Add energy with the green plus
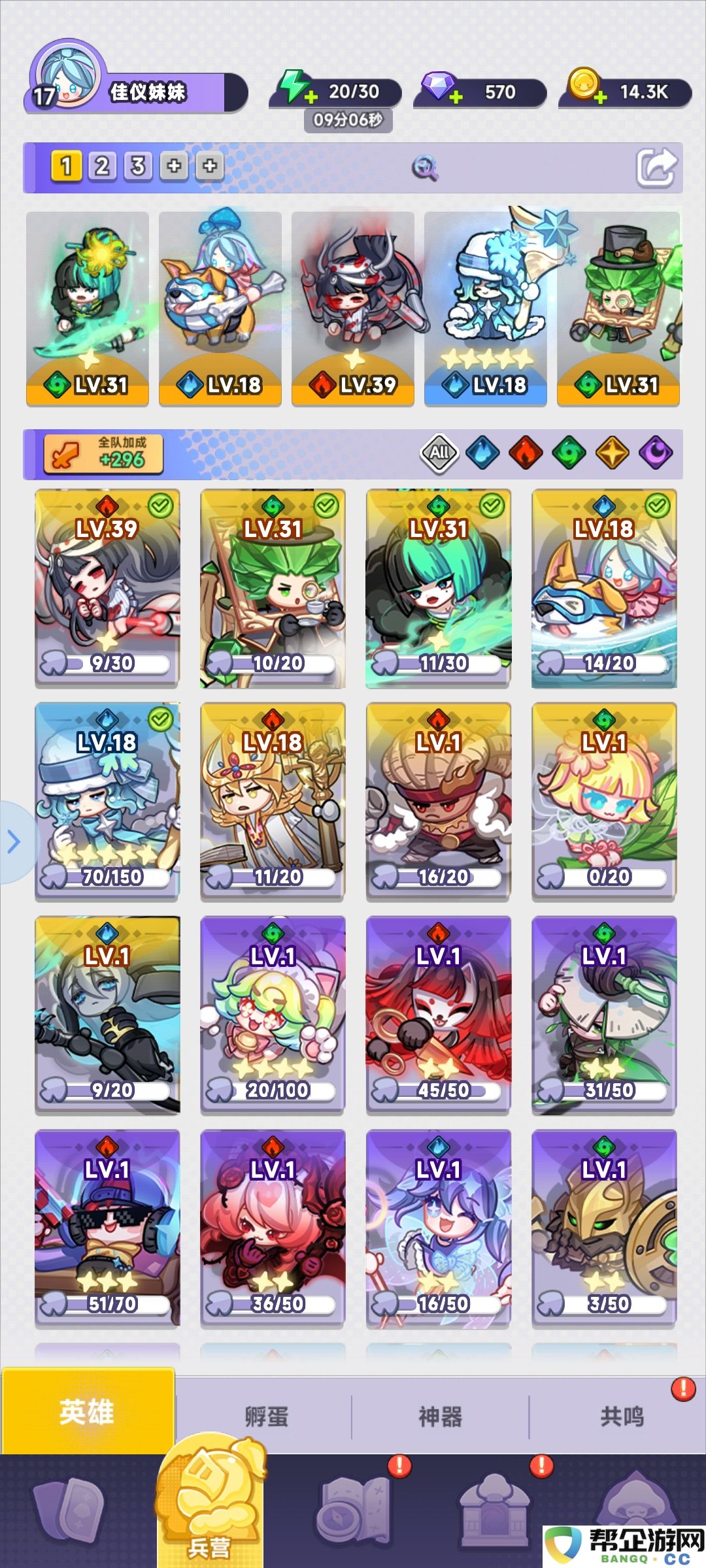This screenshot has height=1568, width=706. pos(311,97)
